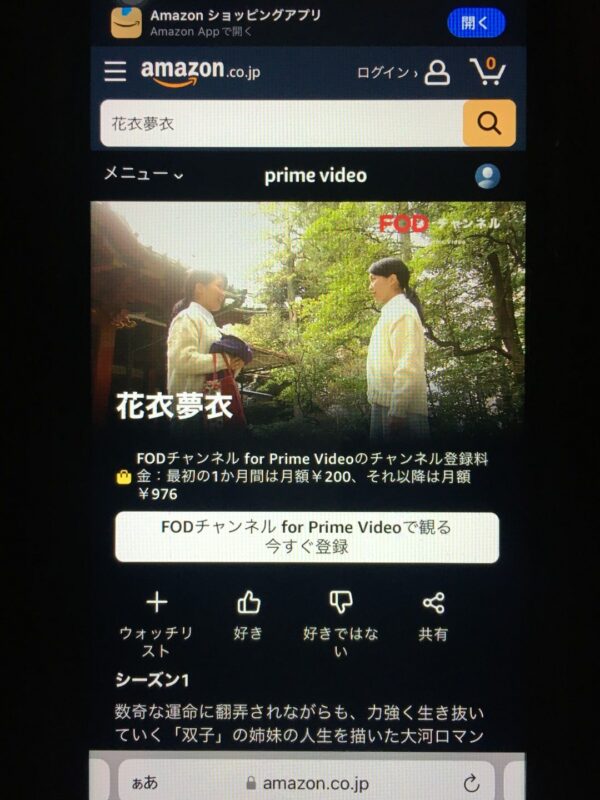This screenshot has height=800, width=600.
Task: Open the shopping cart
Action: [x=488, y=71]
